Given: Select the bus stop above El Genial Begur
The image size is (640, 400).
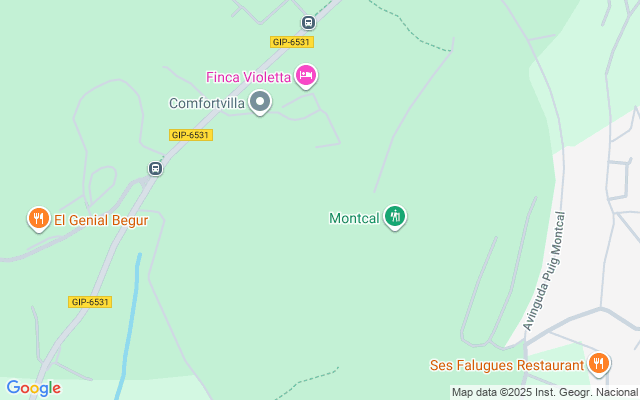Looking at the screenshot, I should tap(155, 169).
